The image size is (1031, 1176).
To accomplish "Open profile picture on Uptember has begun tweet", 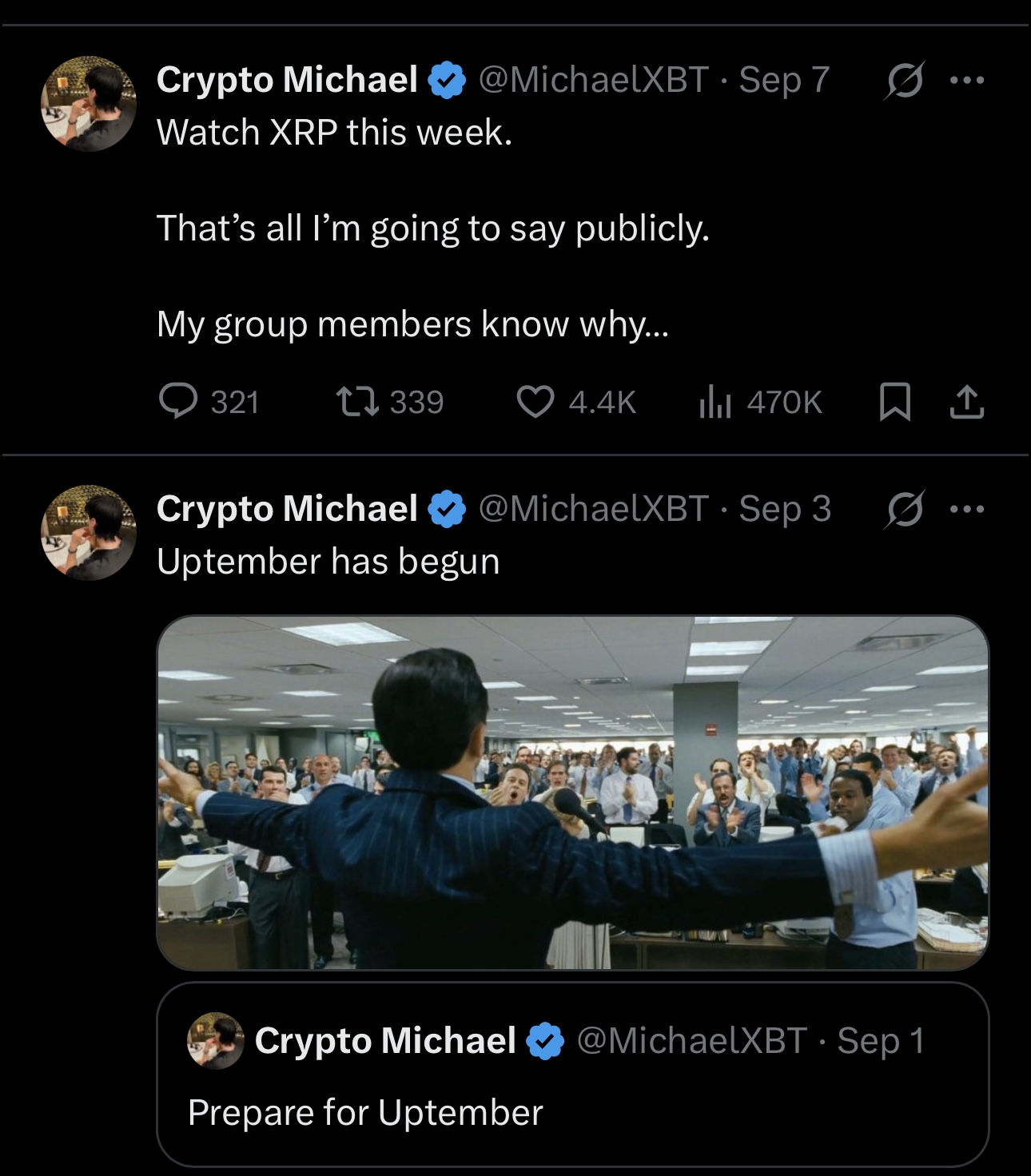I will coord(89,533).
